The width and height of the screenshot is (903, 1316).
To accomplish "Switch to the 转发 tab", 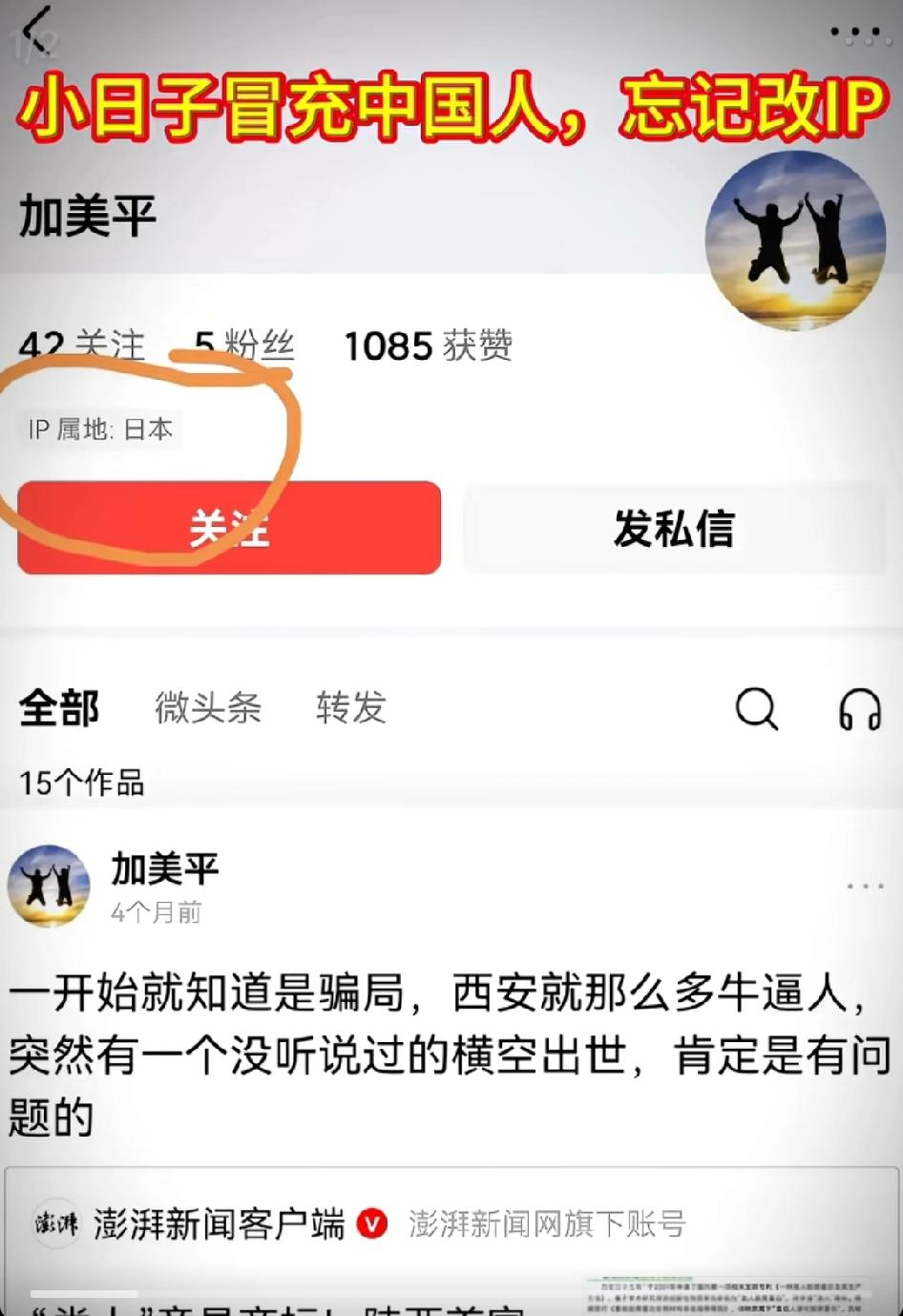I will point(350,708).
